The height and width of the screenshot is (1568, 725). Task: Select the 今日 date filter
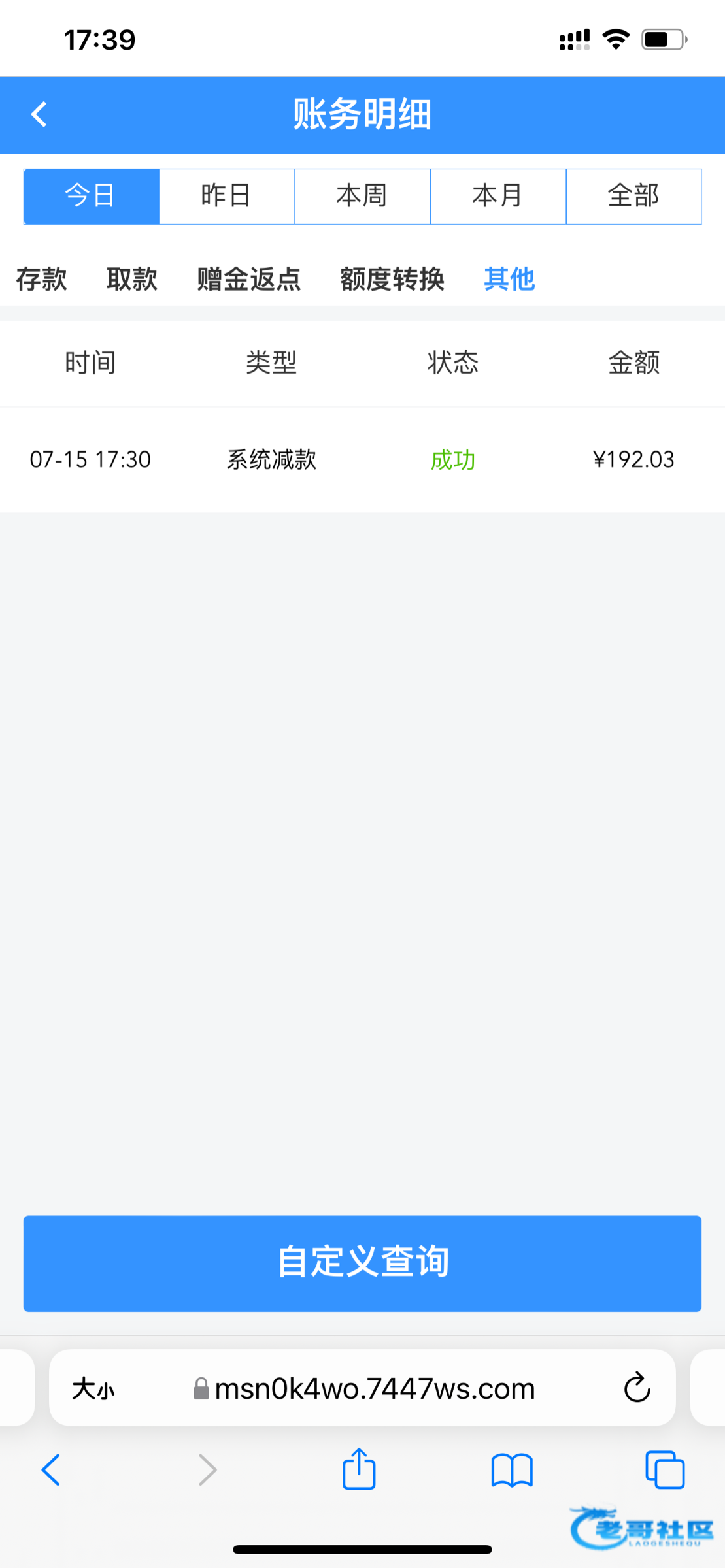click(91, 196)
